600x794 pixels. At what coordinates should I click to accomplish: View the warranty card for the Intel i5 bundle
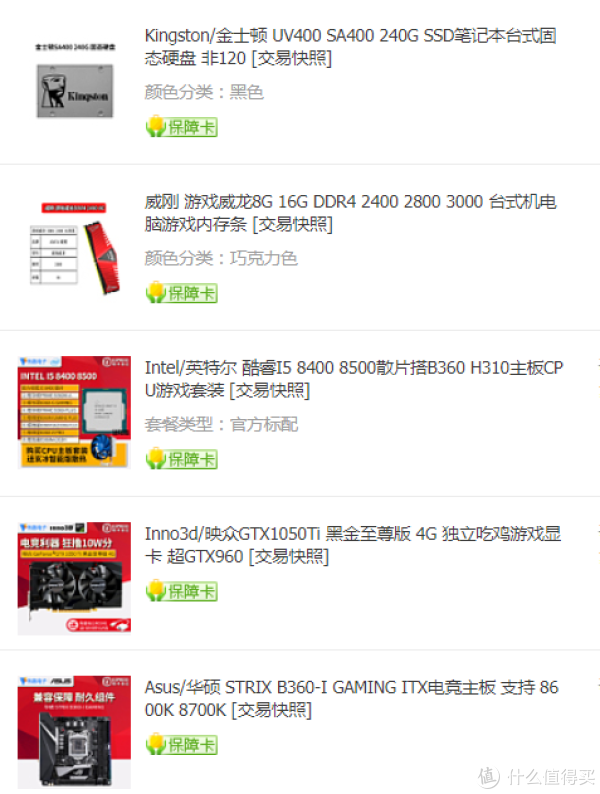[x=181, y=459]
